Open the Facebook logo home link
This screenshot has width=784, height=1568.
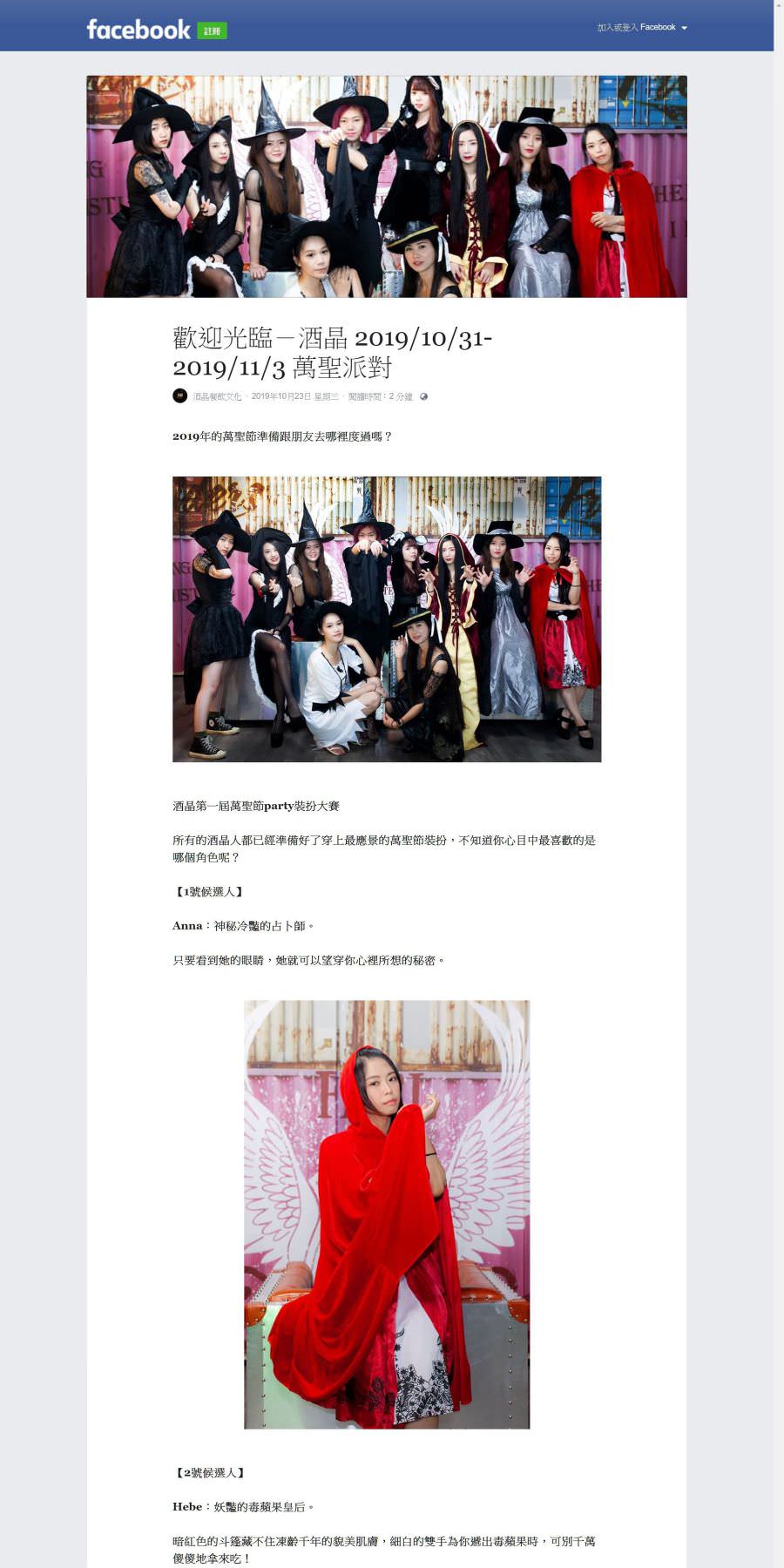[139, 30]
